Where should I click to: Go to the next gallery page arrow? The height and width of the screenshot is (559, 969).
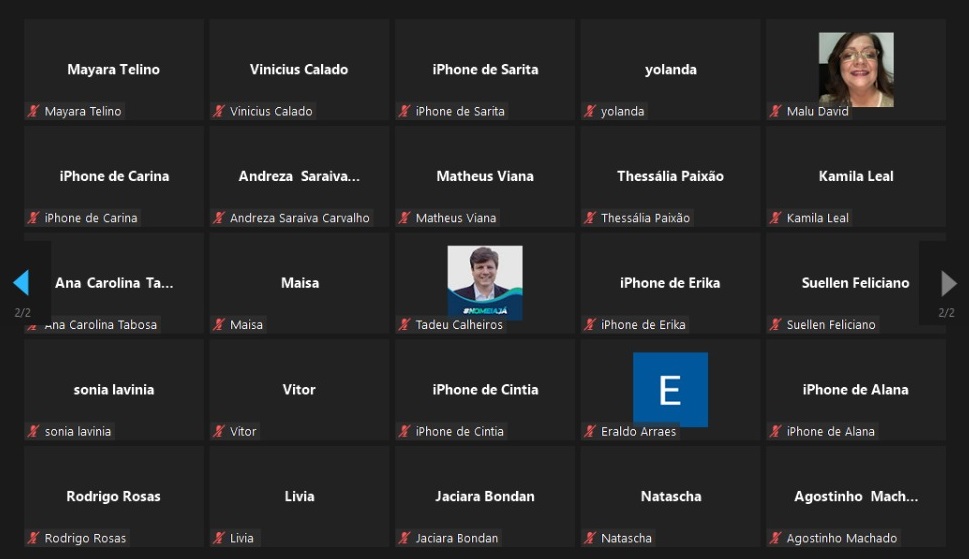tap(948, 283)
